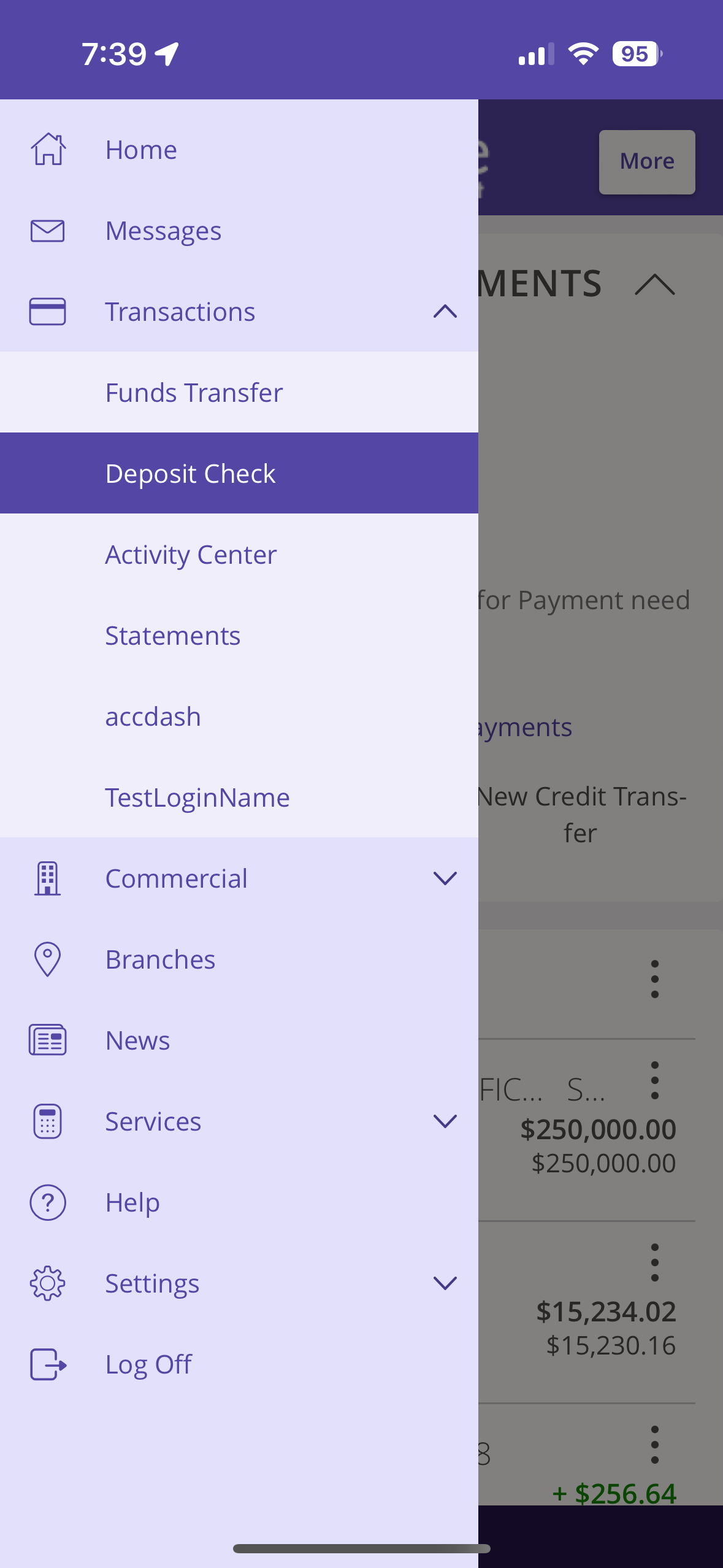The width and height of the screenshot is (723, 1568).
Task: Open Funds Transfer
Action: coord(239,393)
